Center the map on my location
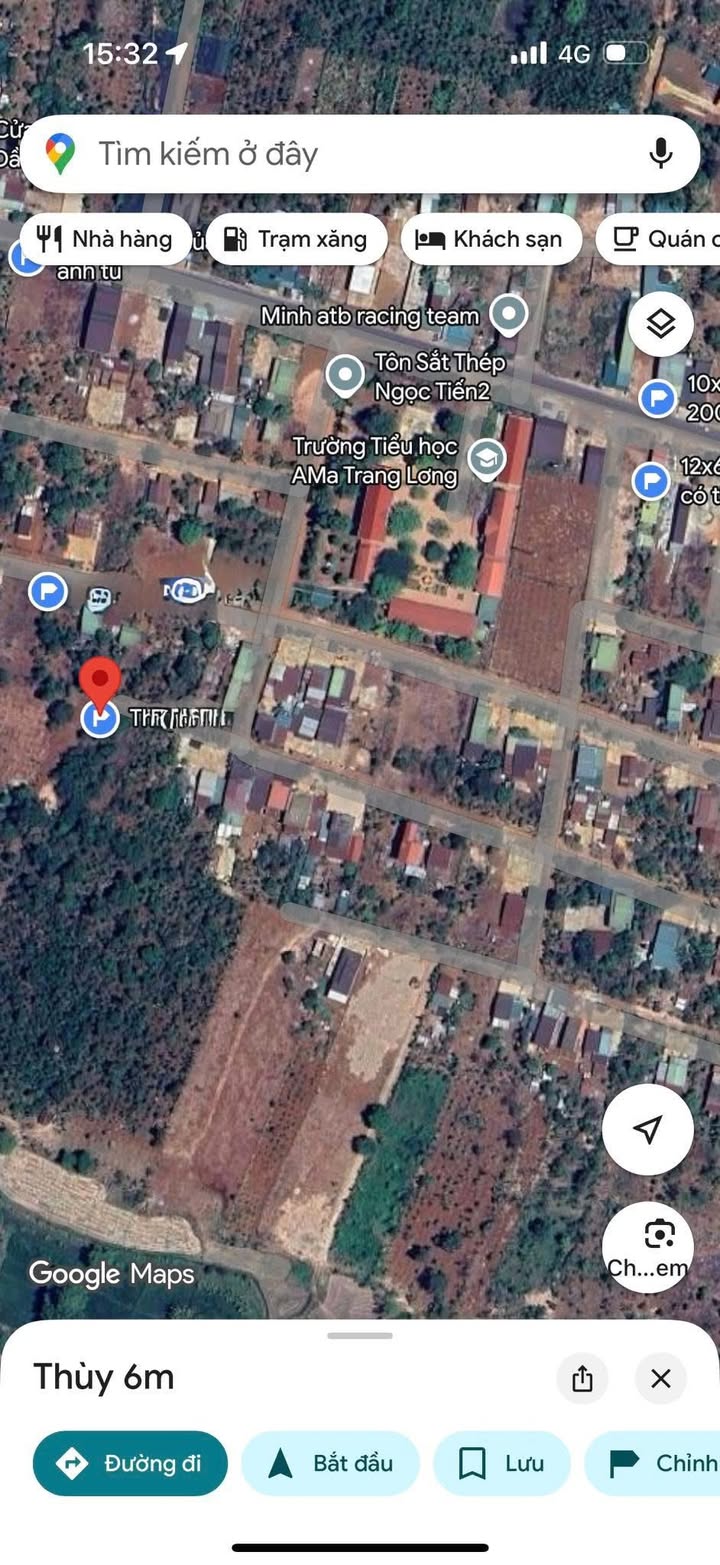 [648, 1129]
